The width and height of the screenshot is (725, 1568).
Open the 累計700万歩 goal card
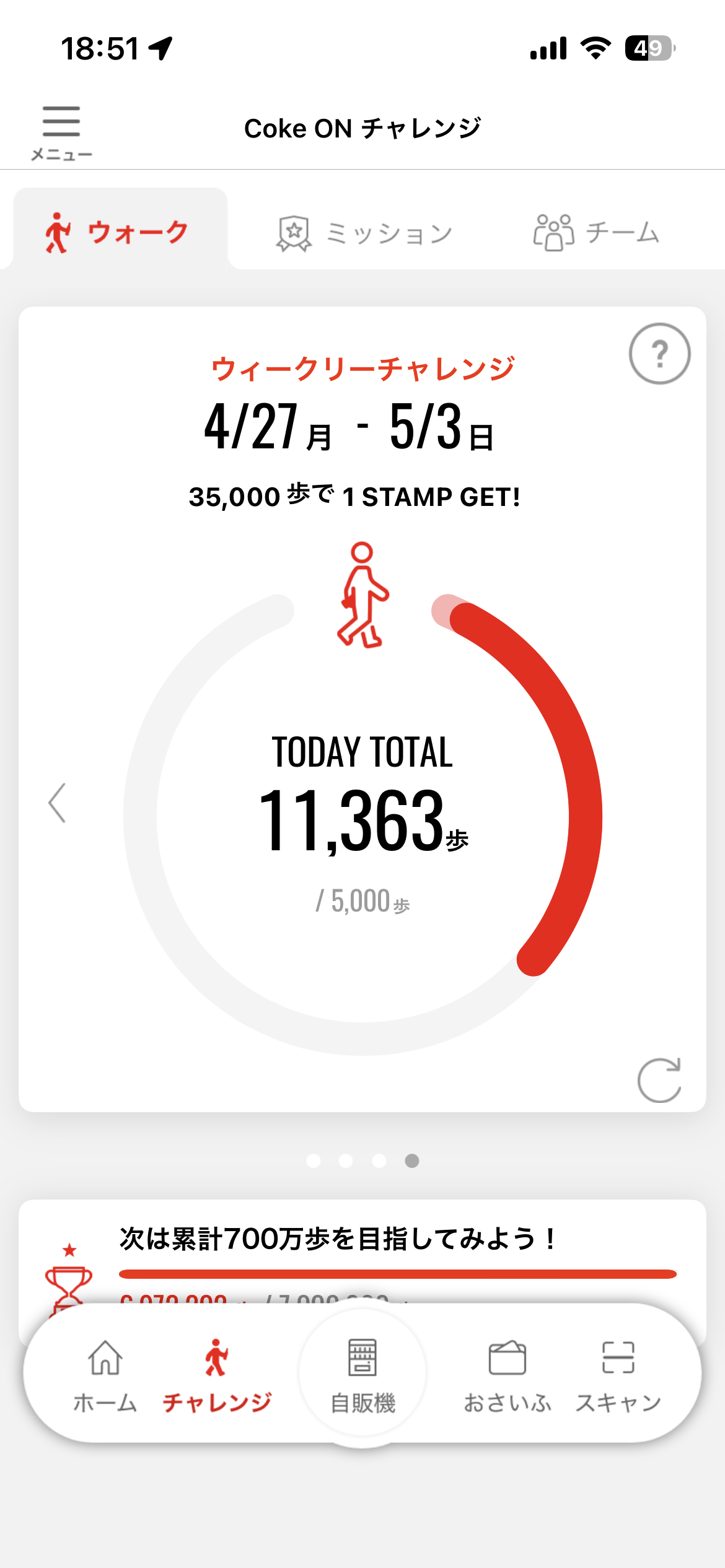click(362, 1254)
